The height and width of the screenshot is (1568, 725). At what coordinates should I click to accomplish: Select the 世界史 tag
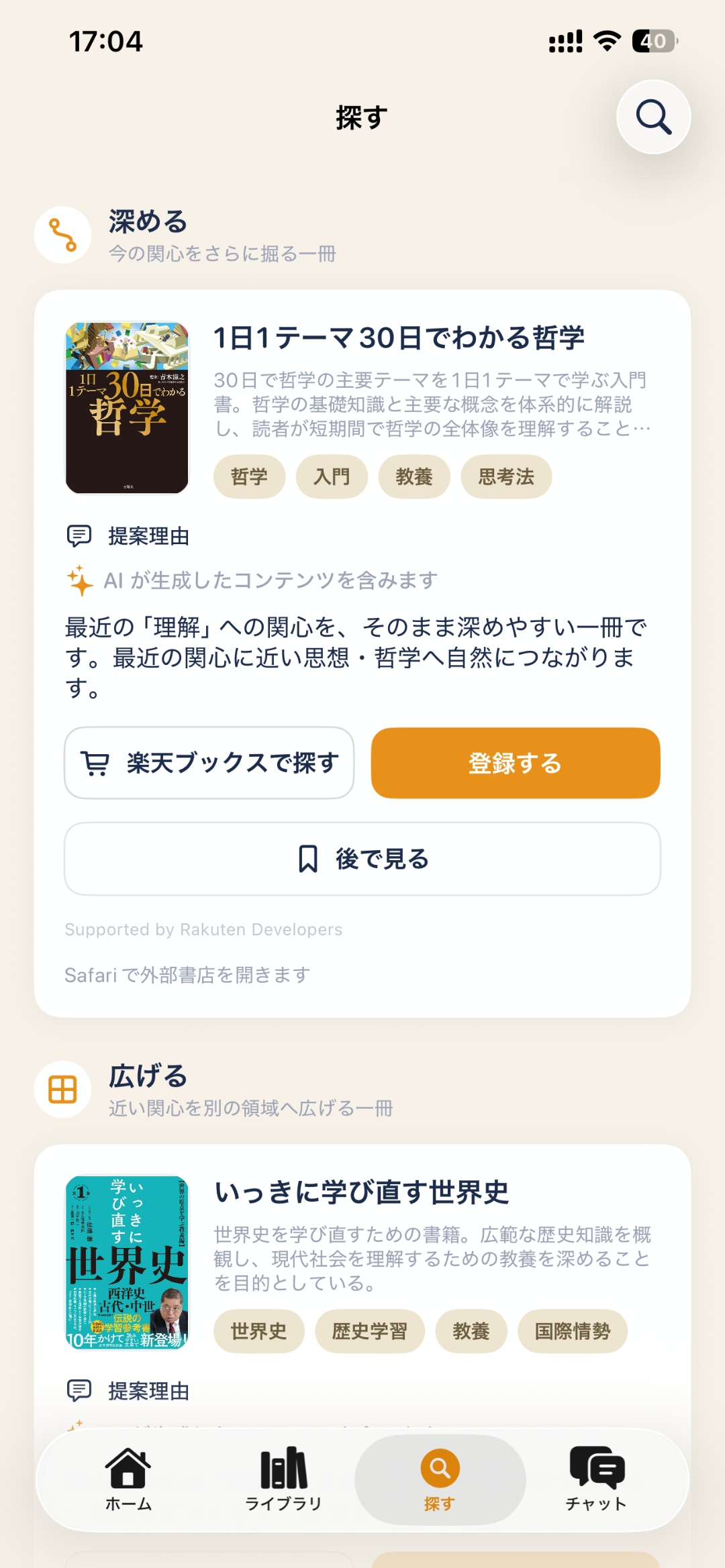click(258, 1332)
